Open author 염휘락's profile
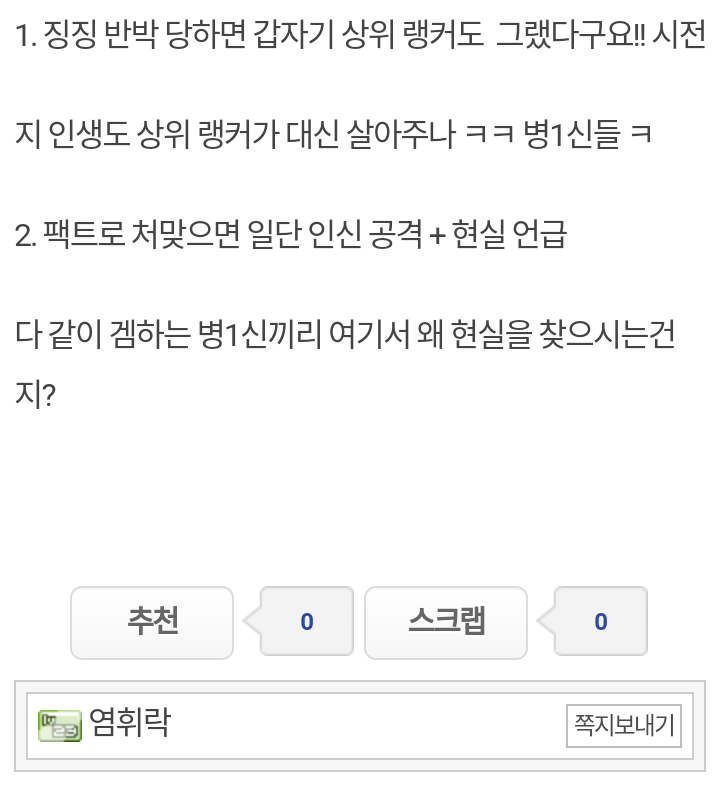The height and width of the screenshot is (785, 720). (x=129, y=722)
